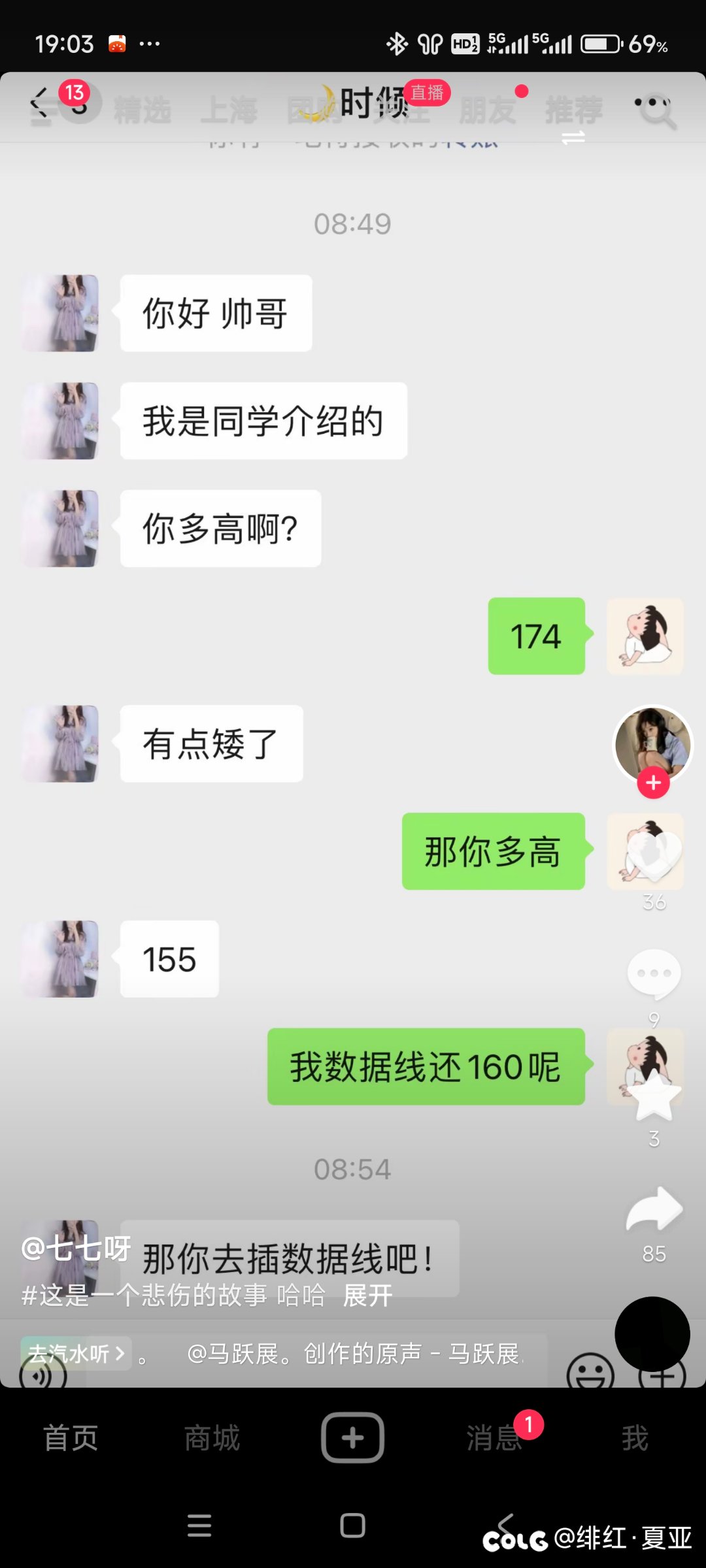Create a new post with the plus button
This screenshot has width=706, height=1568.
352,1437
